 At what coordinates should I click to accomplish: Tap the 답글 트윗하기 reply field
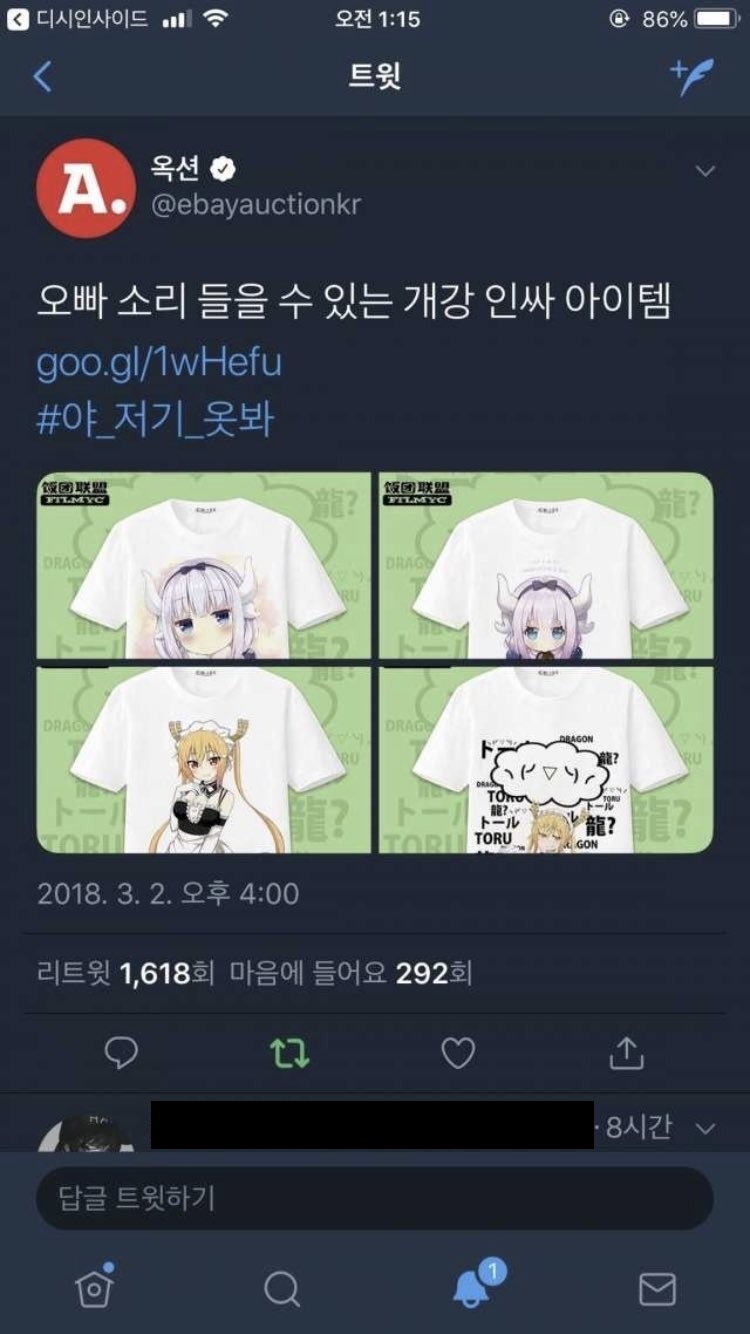click(374, 1197)
